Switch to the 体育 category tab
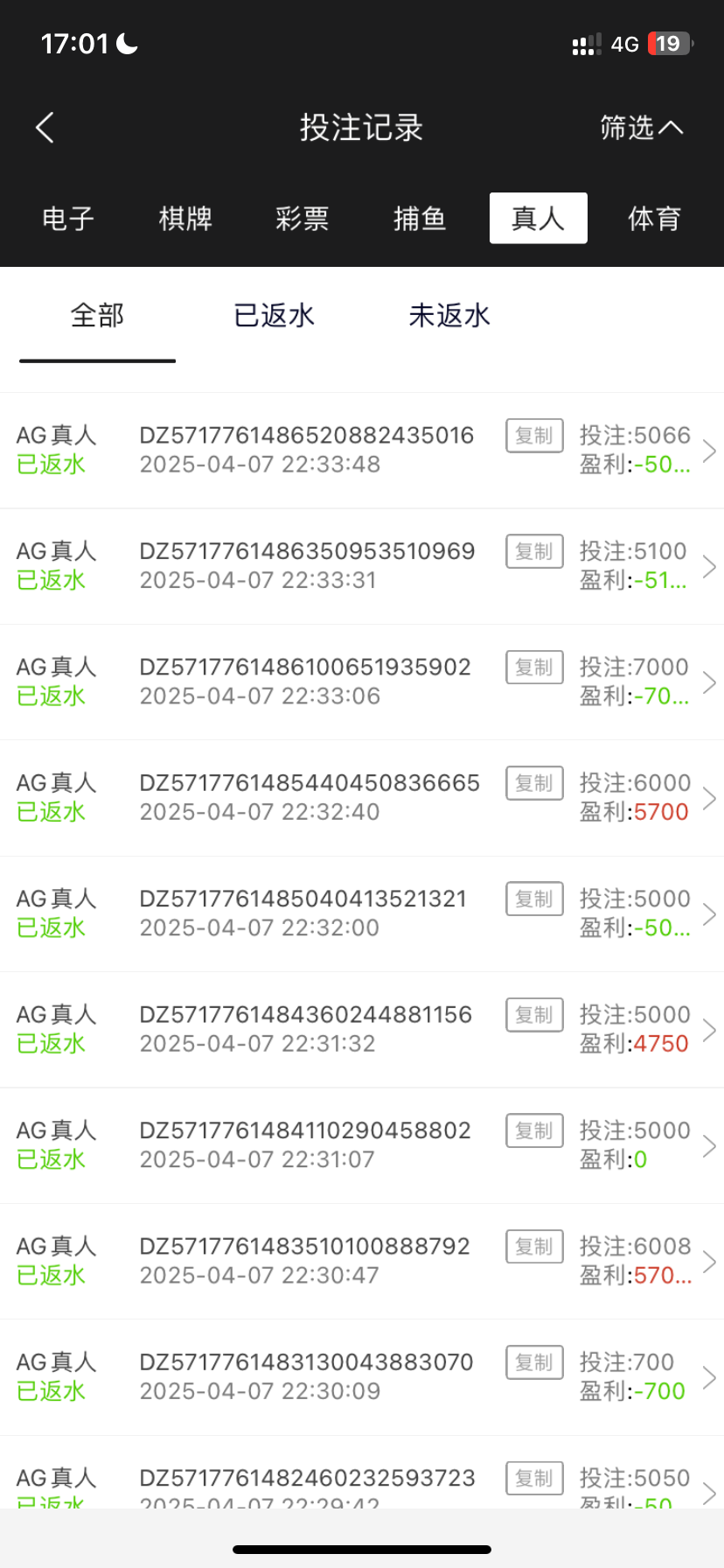Screen dimensions: 724x1568 pyautogui.click(x=654, y=218)
